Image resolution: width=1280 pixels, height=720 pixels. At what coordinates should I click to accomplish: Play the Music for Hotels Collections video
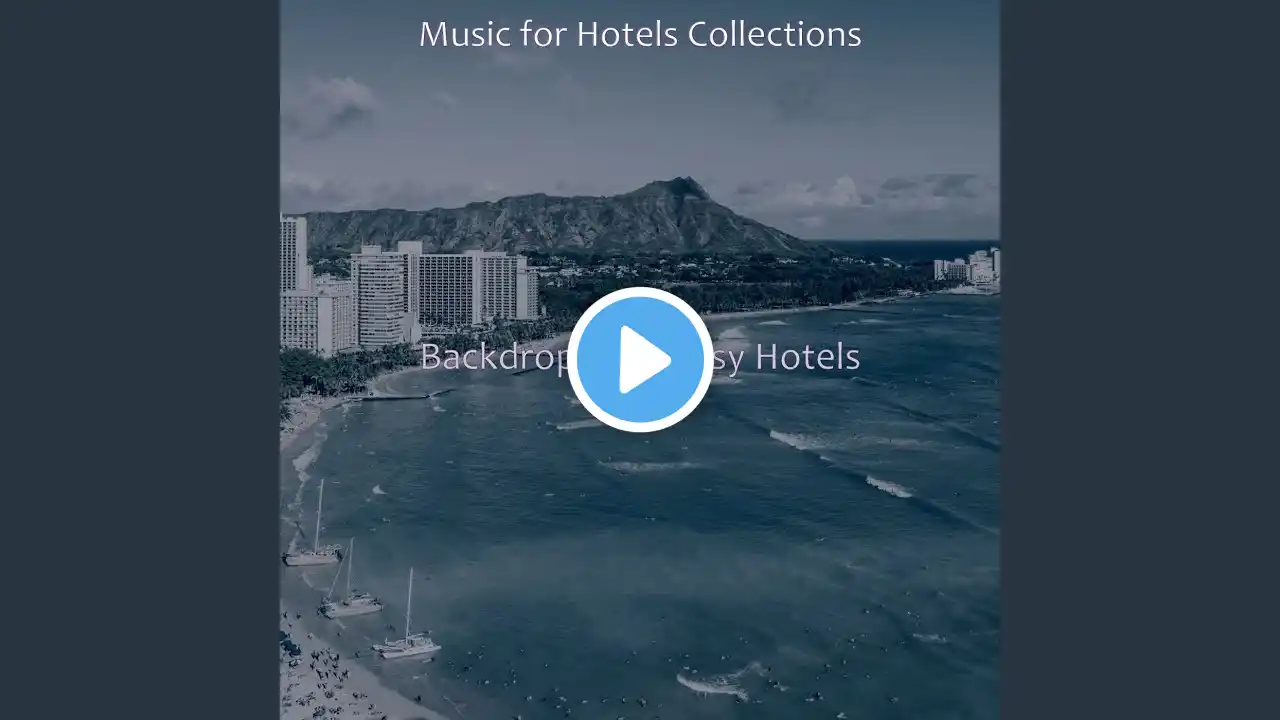coord(640,360)
